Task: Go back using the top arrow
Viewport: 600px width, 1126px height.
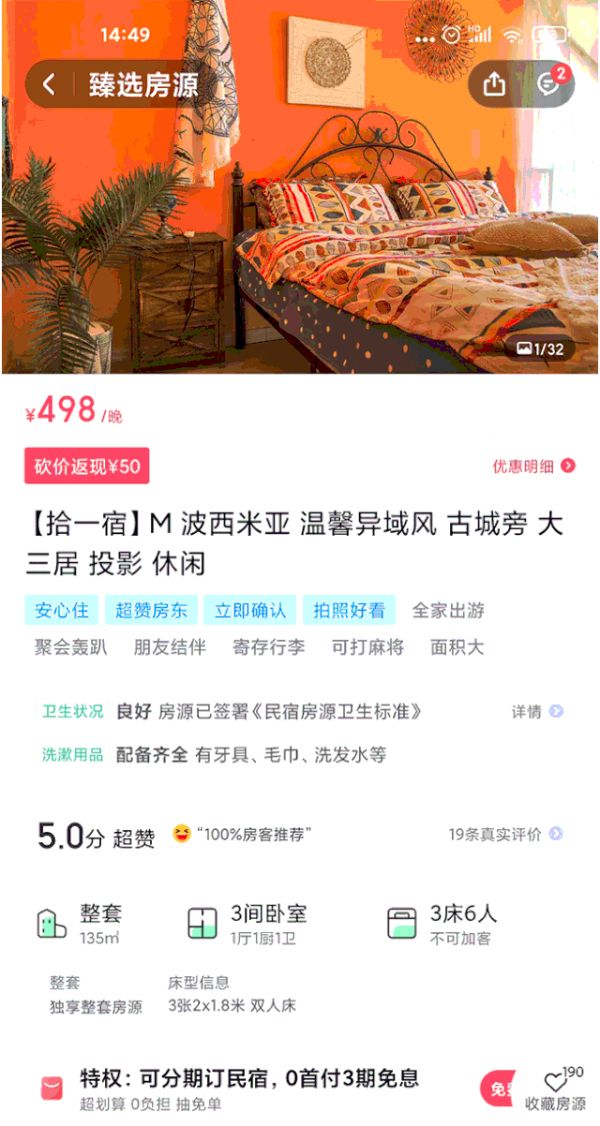Action: pyautogui.click(x=49, y=84)
